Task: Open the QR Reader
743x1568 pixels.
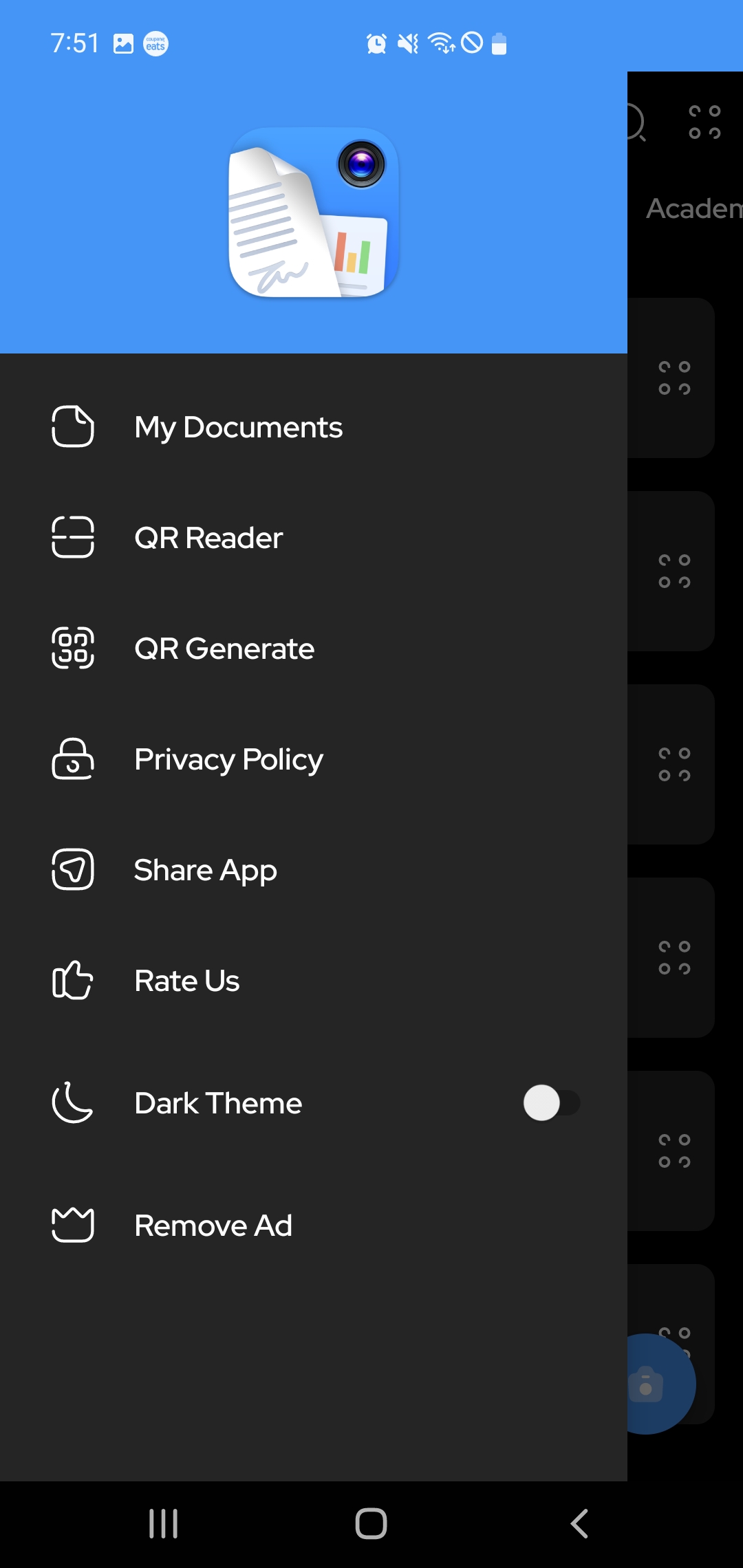Action: pos(314,538)
